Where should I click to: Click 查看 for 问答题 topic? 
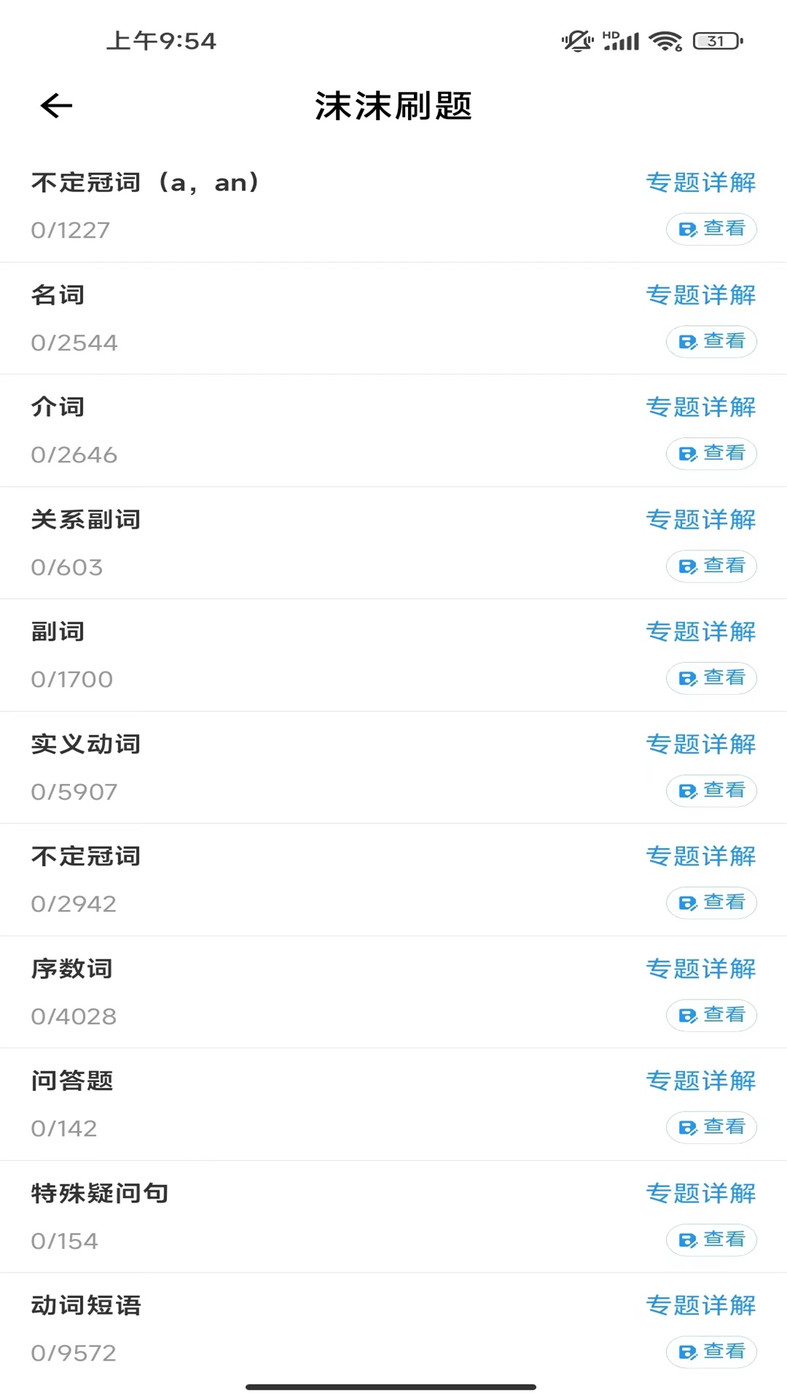pos(711,1127)
